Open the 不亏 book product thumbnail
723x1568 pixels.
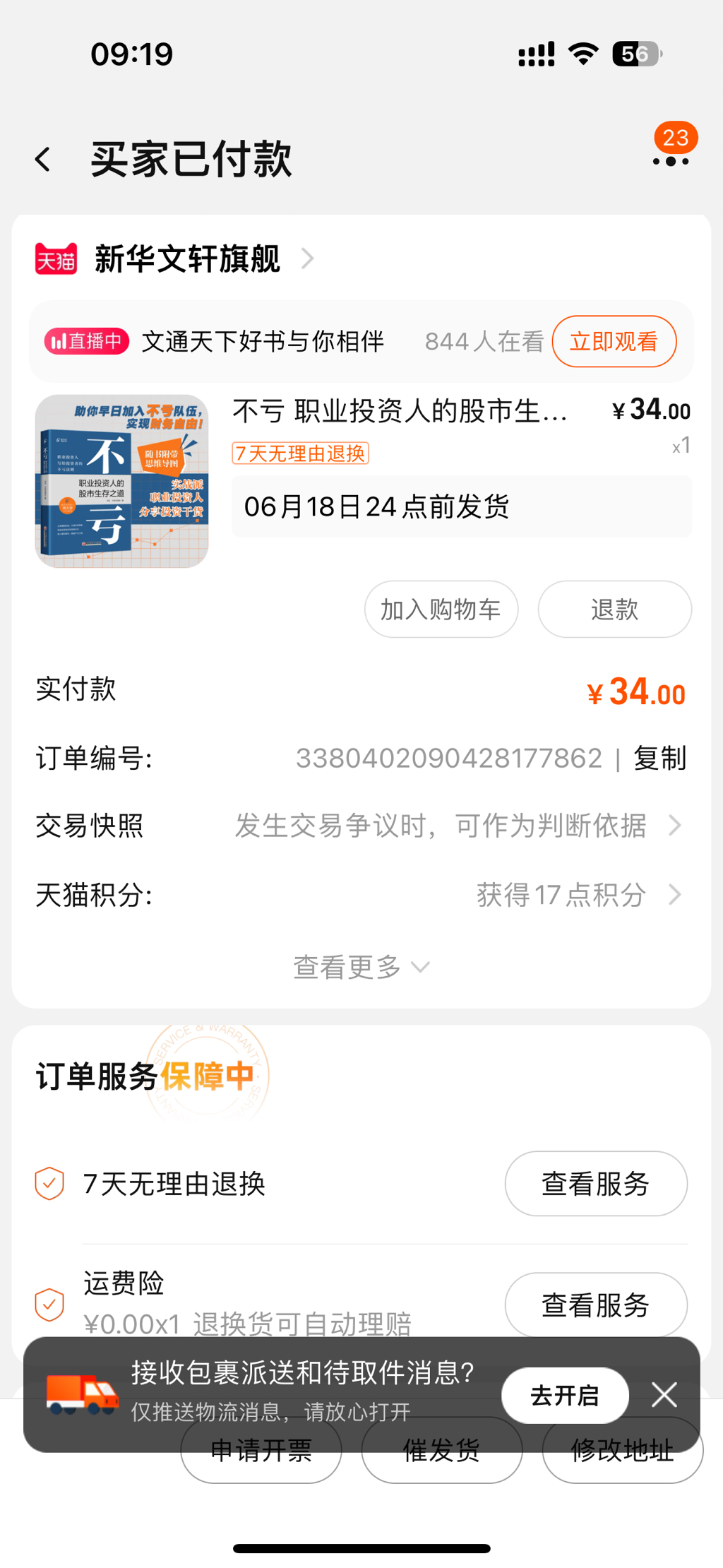(x=121, y=481)
